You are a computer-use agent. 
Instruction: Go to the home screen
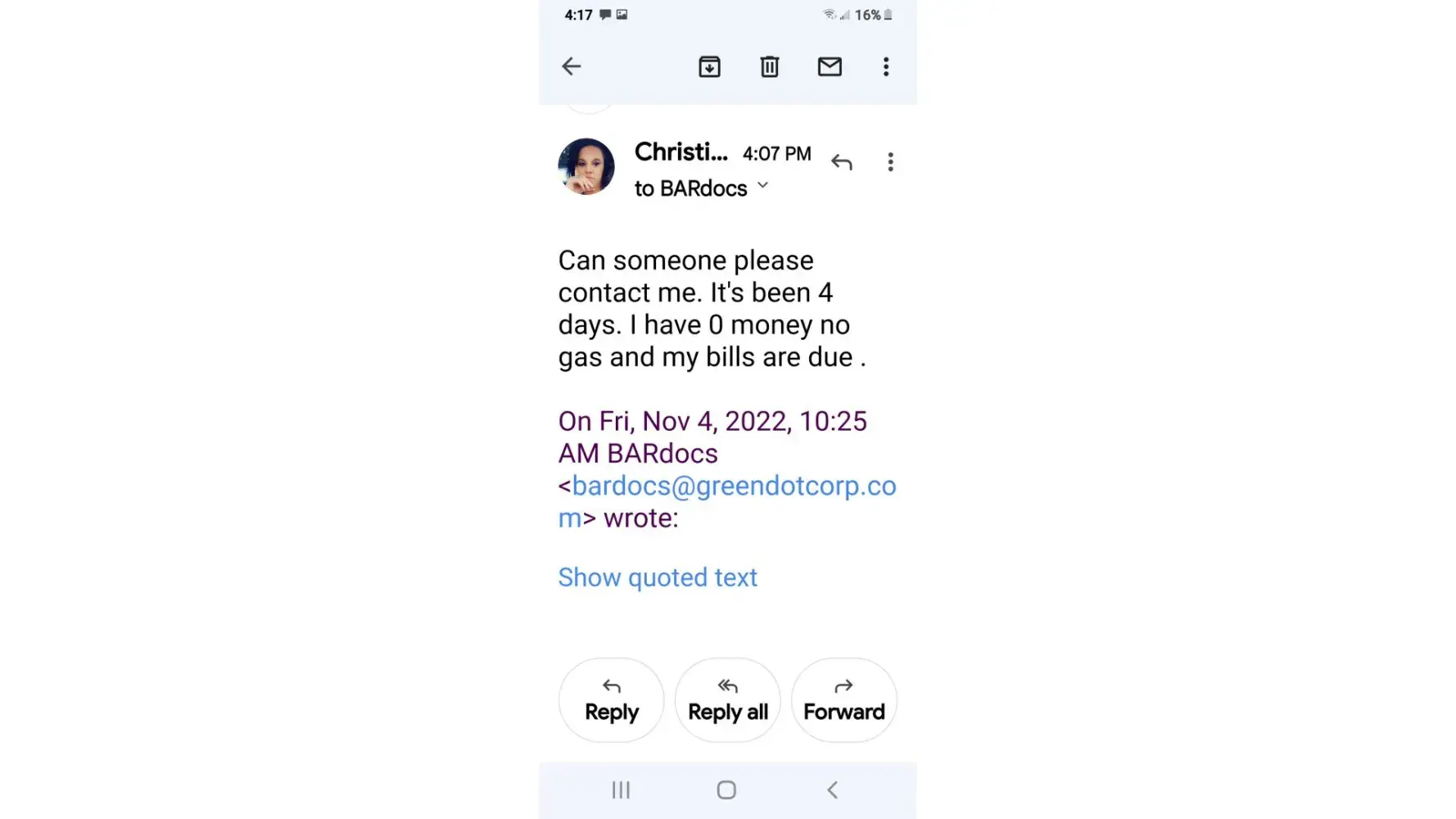point(726,790)
